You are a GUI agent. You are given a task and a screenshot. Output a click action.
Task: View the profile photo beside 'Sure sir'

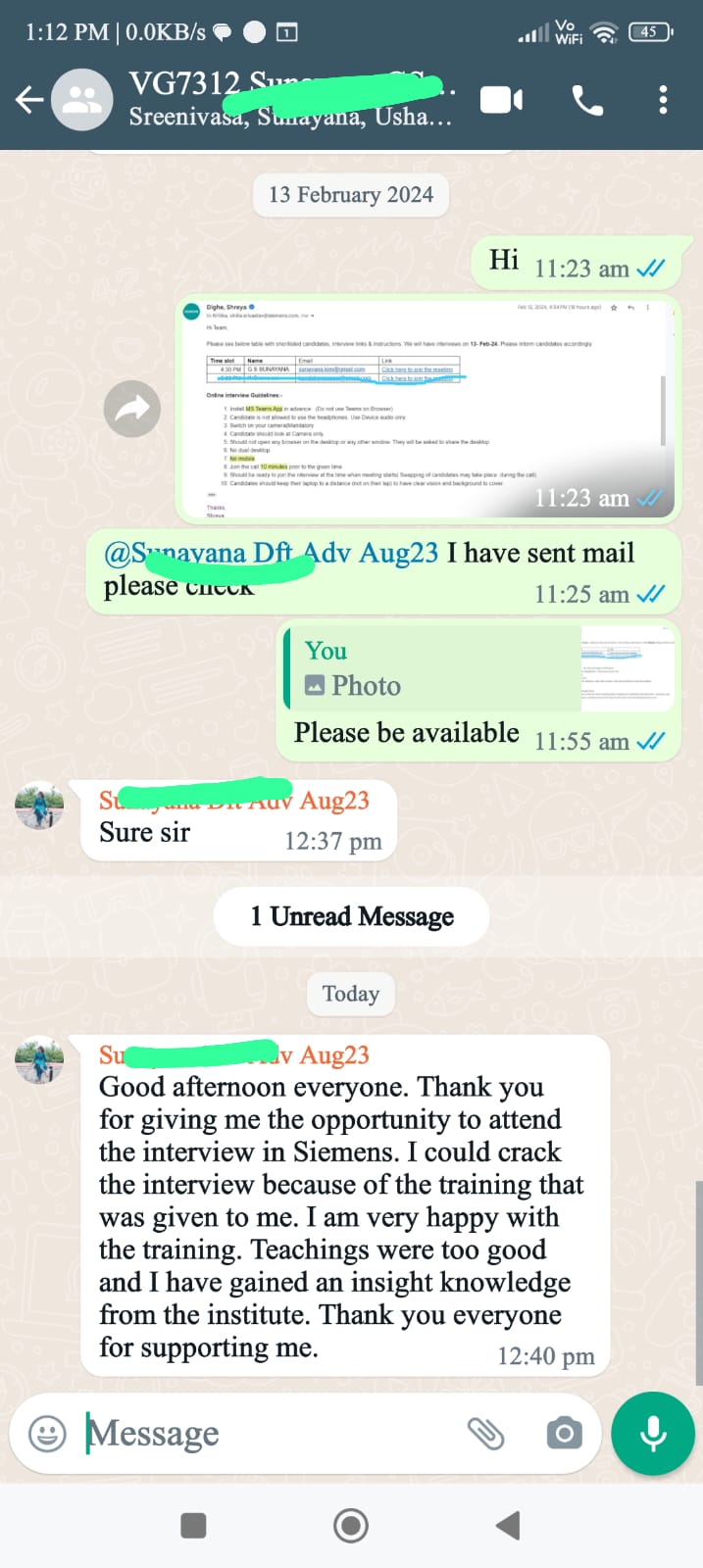(x=39, y=806)
